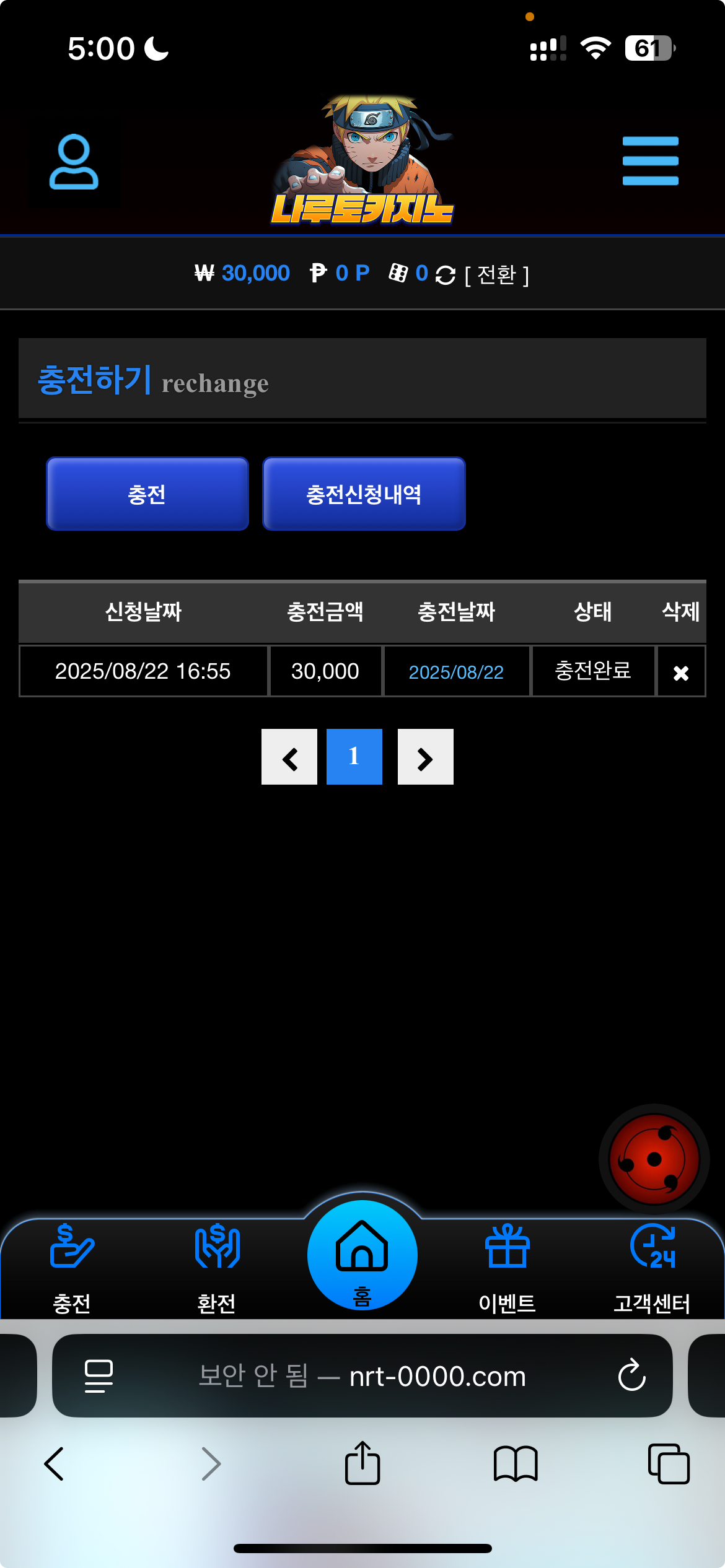View 충전신청내역 history

click(x=364, y=494)
